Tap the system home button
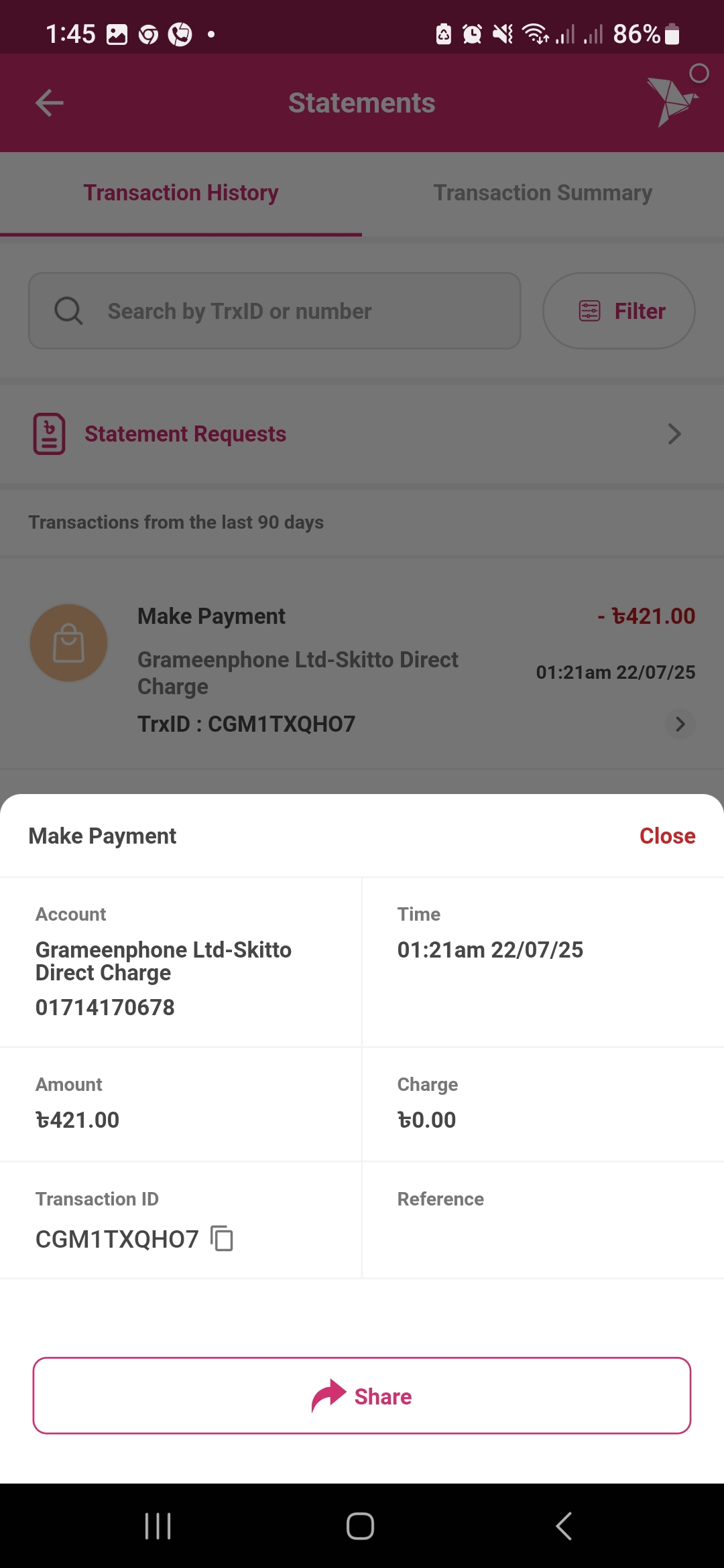 tap(360, 1526)
